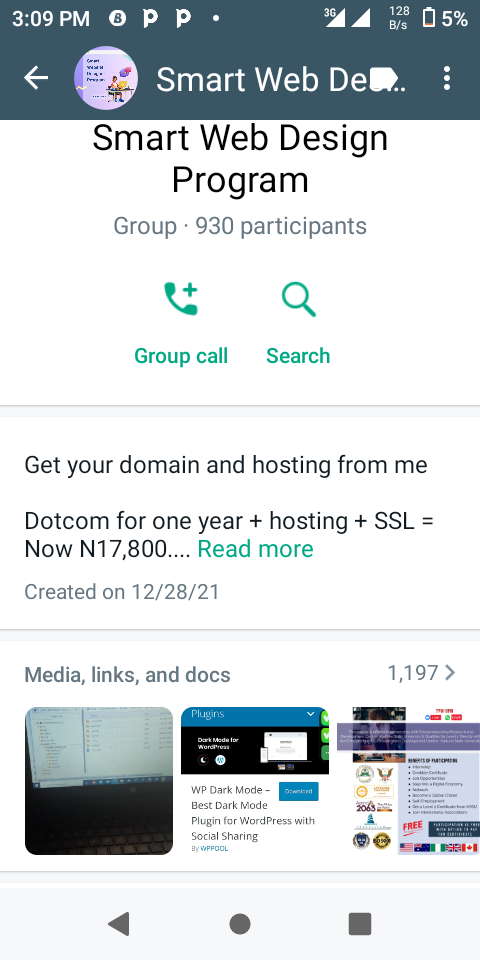Open the group profile picture
Viewport: 480px width, 960px height.
pyautogui.click(x=106, y=78)
